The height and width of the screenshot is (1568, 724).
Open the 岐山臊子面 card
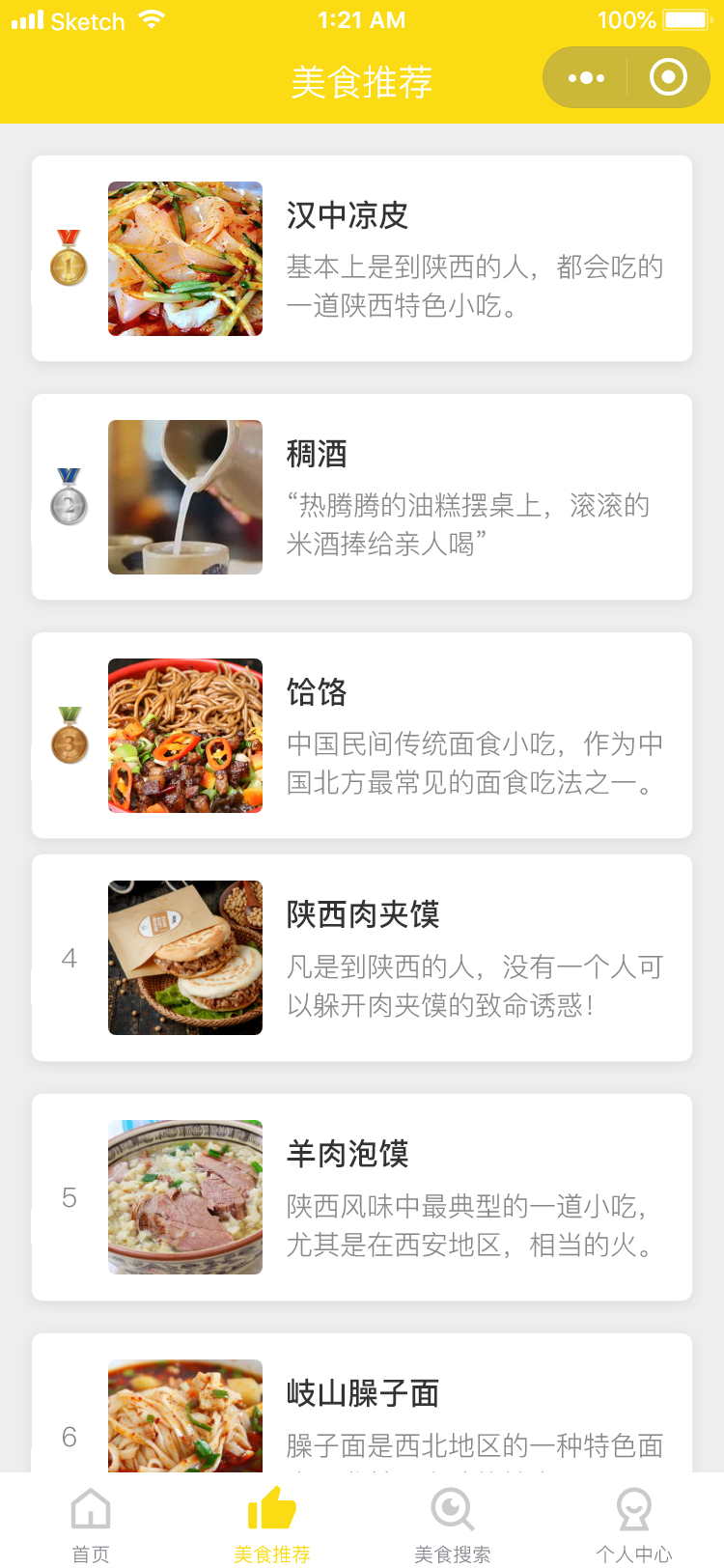point(362,1410)
